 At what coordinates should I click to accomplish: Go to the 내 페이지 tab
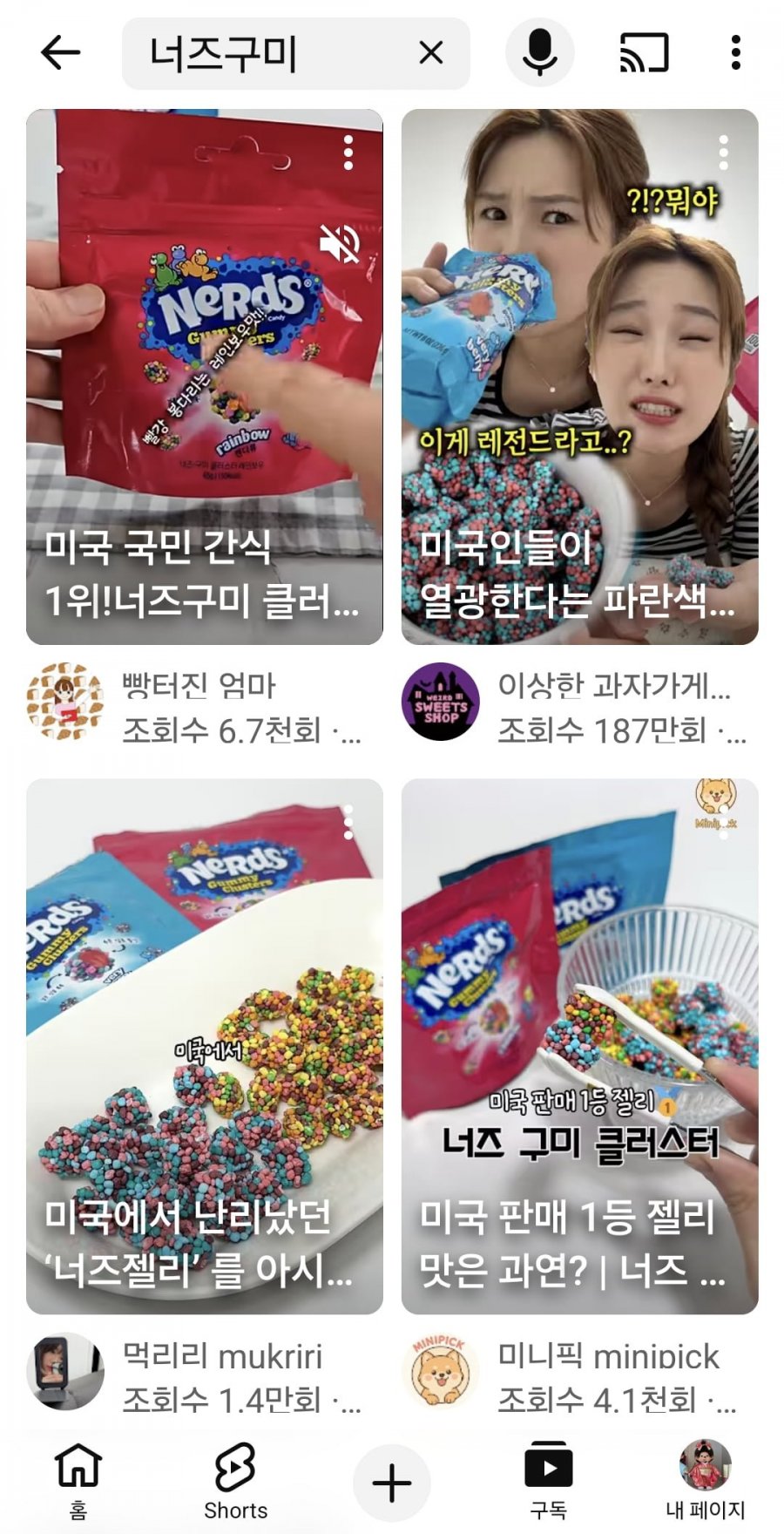pyautogui.click(x=705, y=1482)
